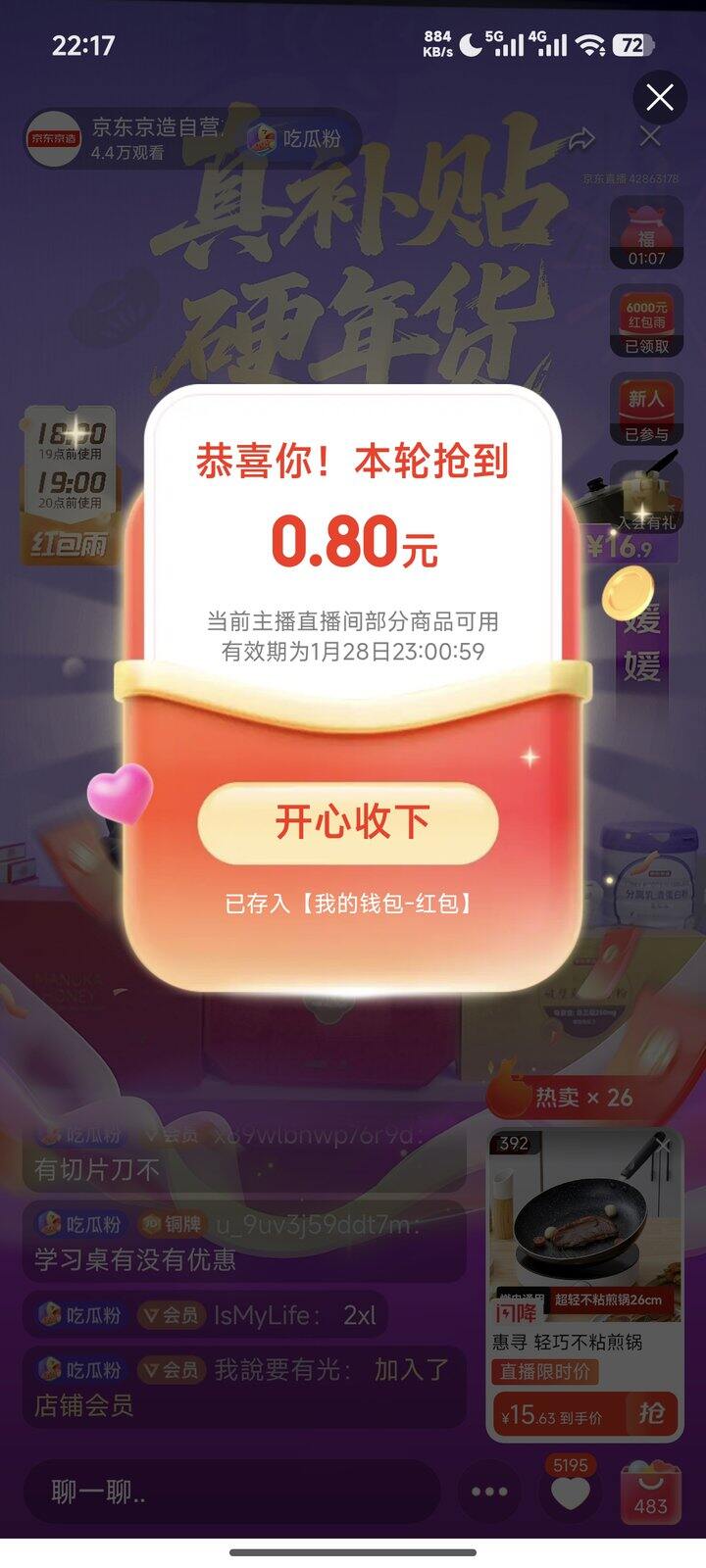706x1568 pixels.
Task: Open the shopping bag with 483 items
Action: [x=650, y=1492]
